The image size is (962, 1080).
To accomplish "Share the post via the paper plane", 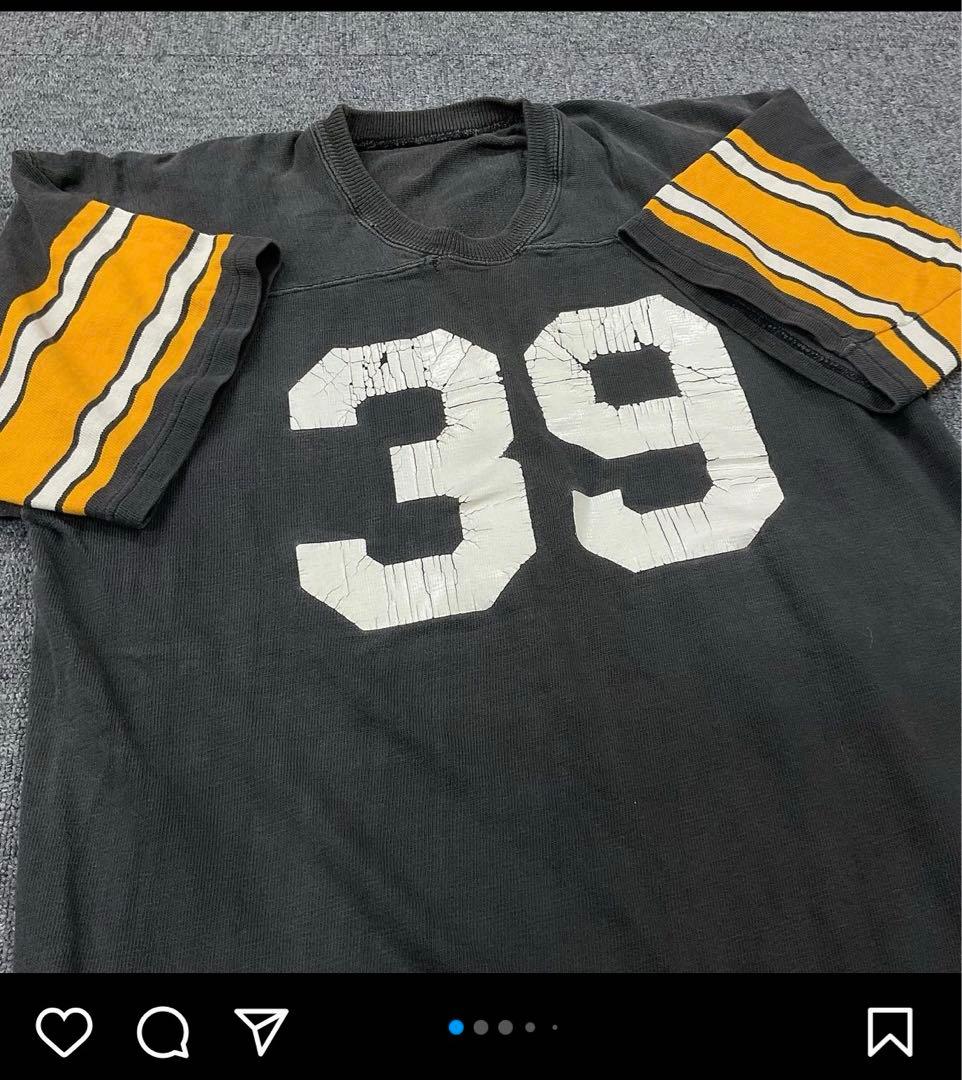I will (261, 1030).
